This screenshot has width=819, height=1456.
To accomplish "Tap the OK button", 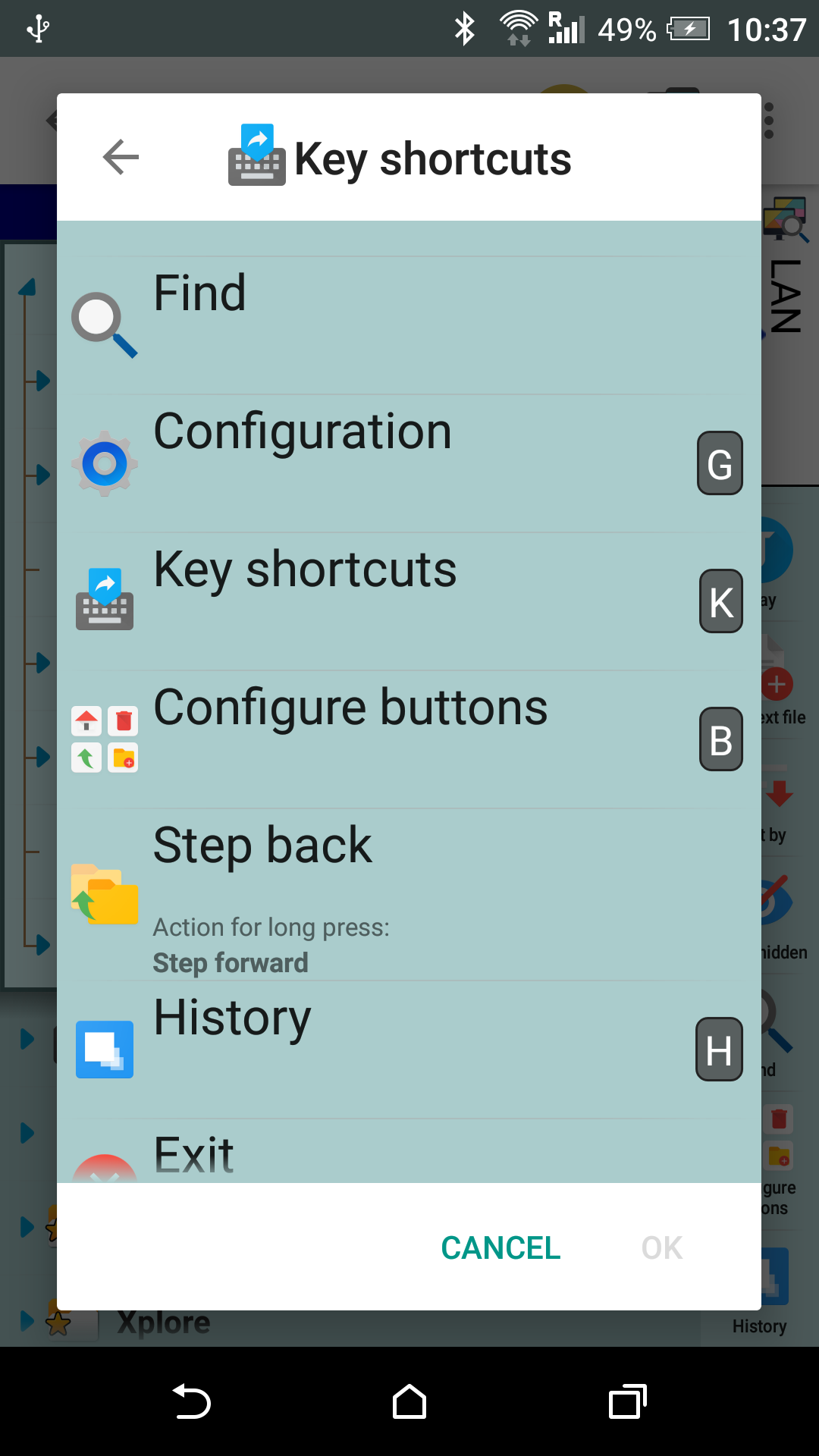I will [661, 1247].
